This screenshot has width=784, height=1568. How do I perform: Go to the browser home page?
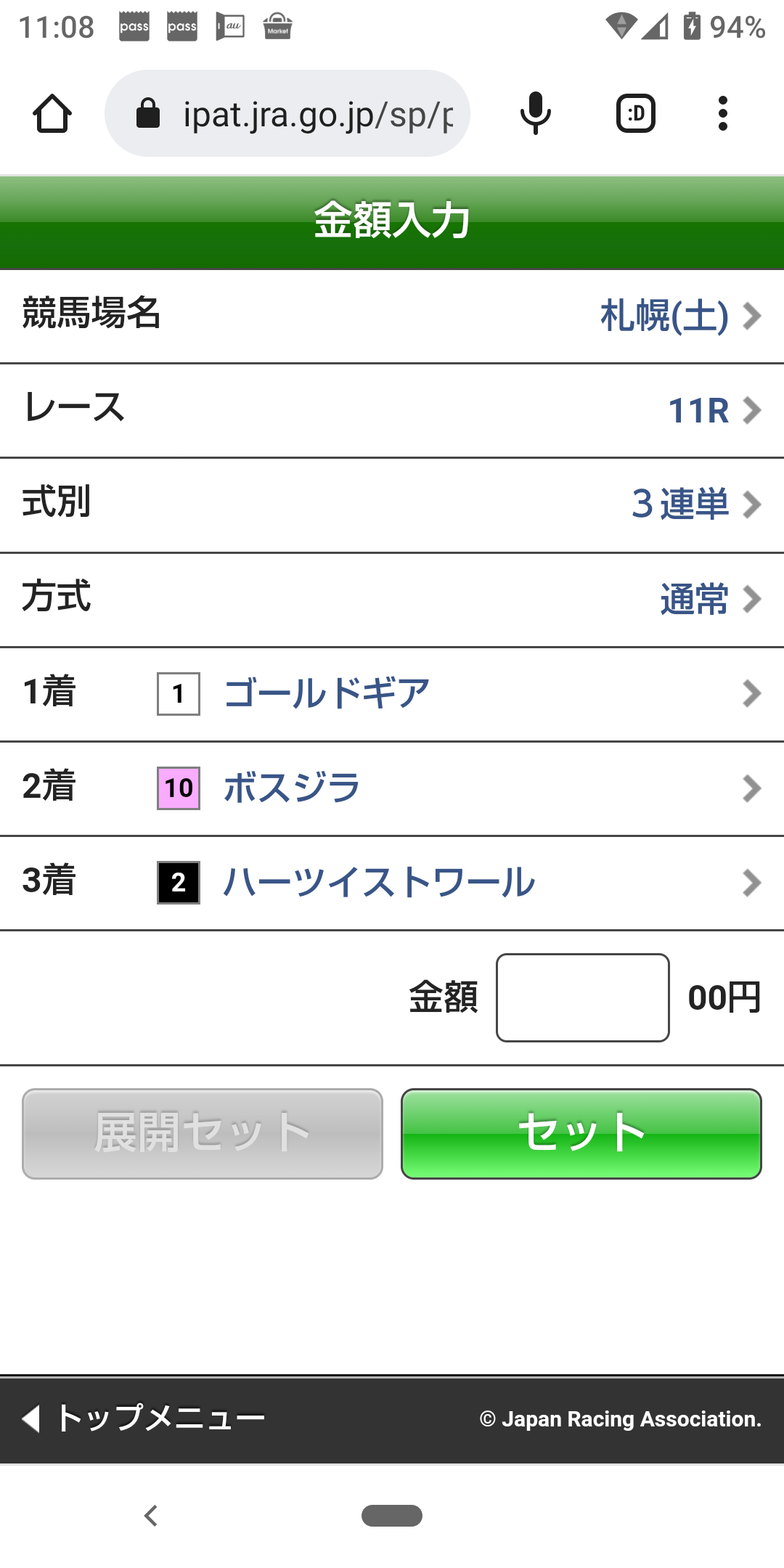tap(52, 114)
